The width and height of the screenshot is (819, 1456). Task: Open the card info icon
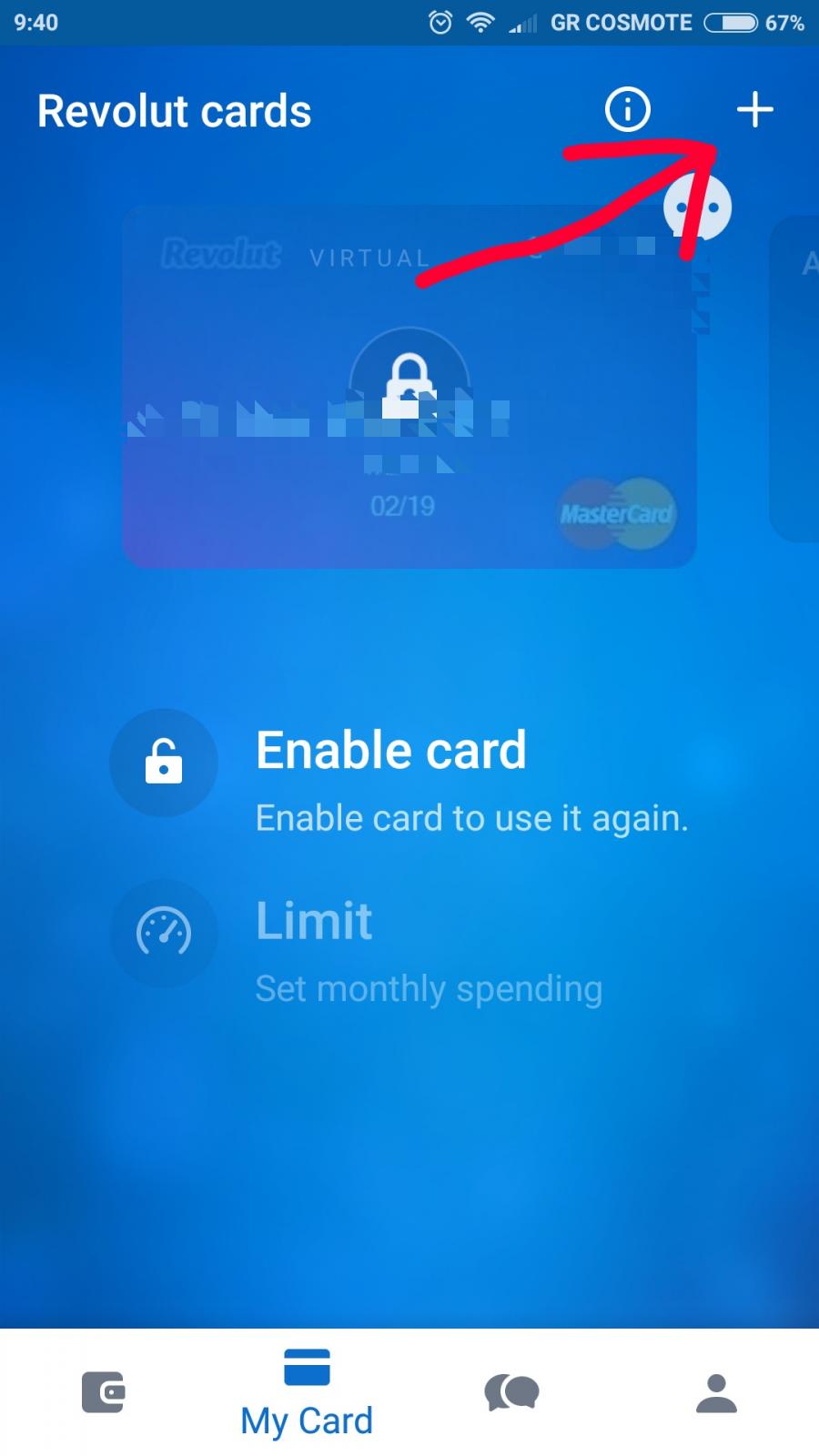point(628,110)
